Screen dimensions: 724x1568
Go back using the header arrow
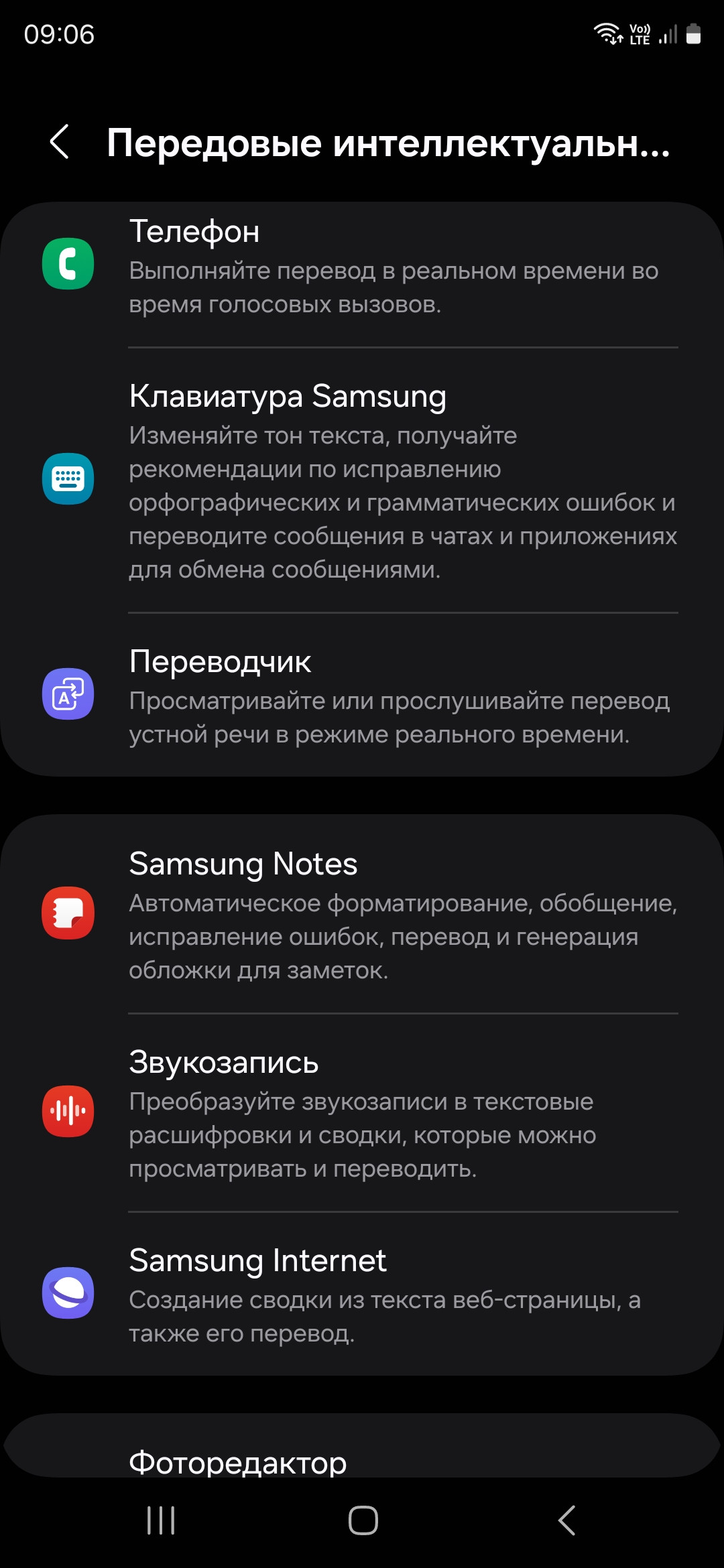60,142
